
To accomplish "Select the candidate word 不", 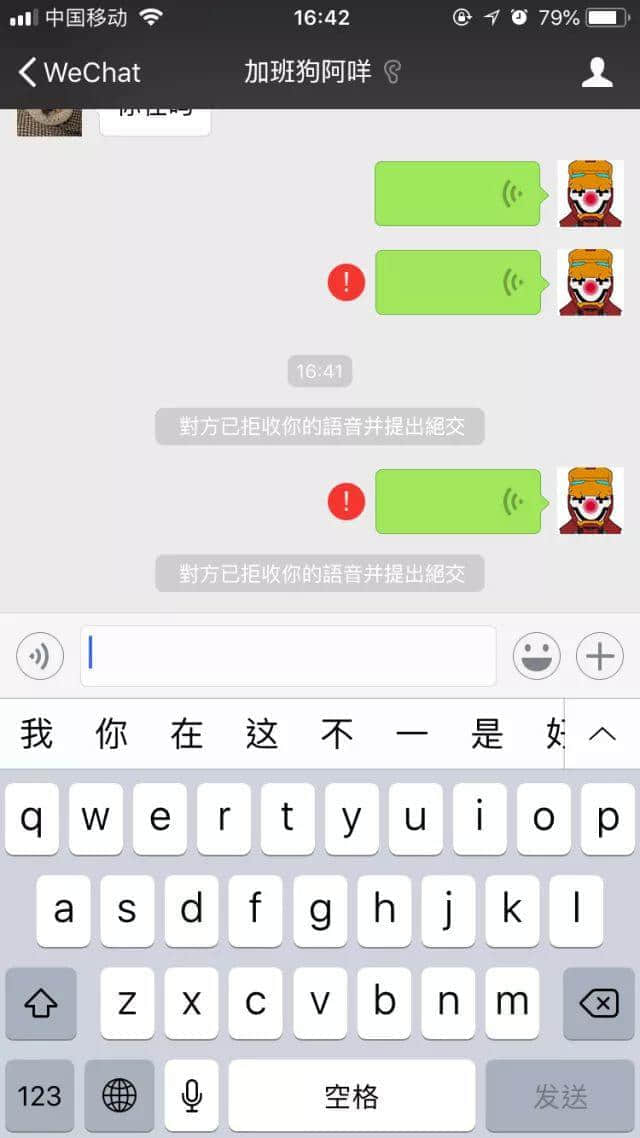I will [x=337, y=734].
